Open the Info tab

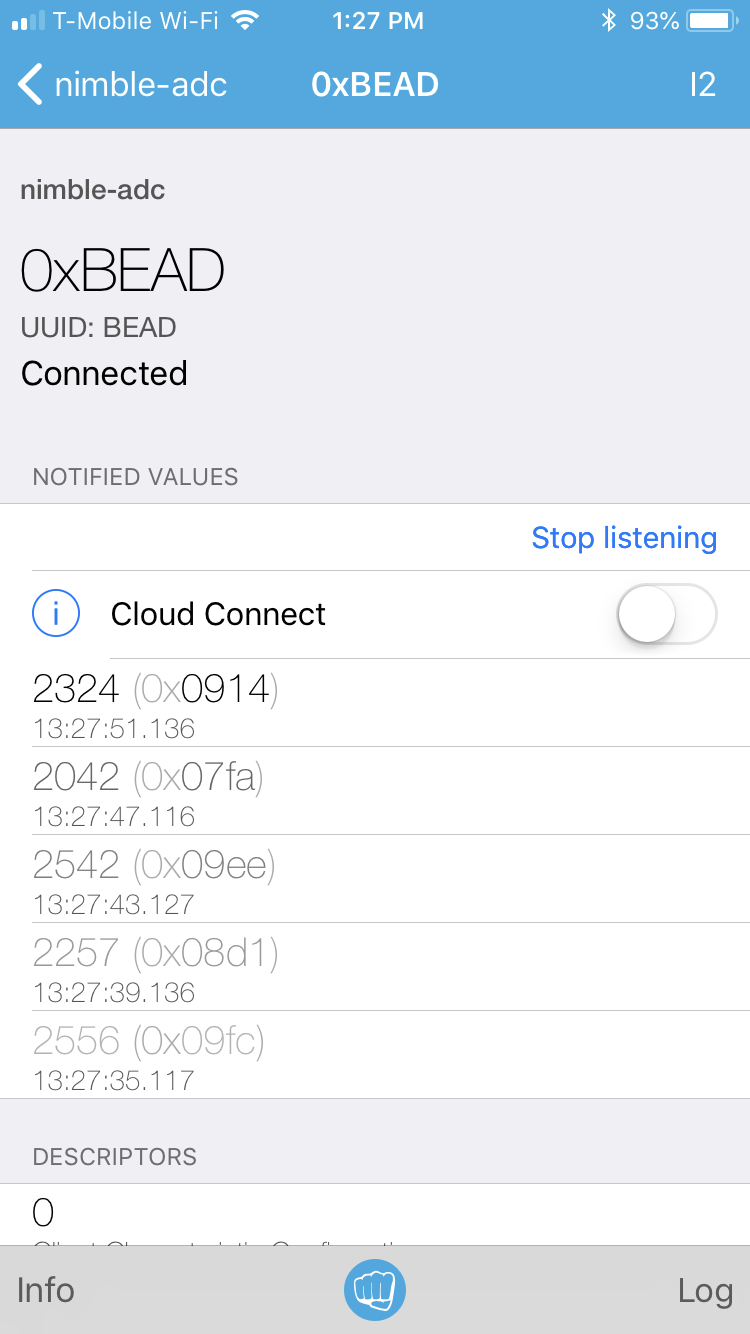[46, 1290]
